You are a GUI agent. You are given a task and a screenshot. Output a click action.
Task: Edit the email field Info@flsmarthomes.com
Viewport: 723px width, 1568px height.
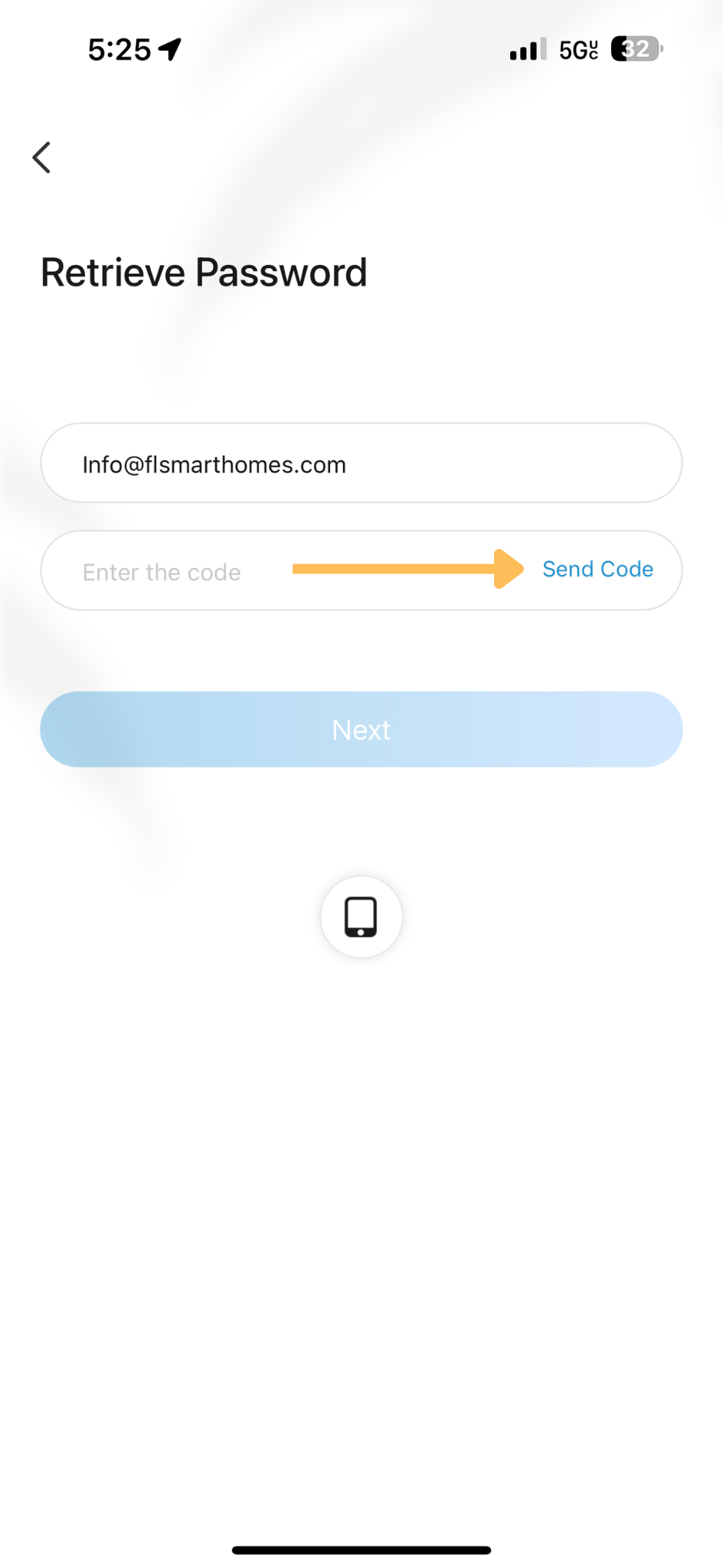pos(361,463)
